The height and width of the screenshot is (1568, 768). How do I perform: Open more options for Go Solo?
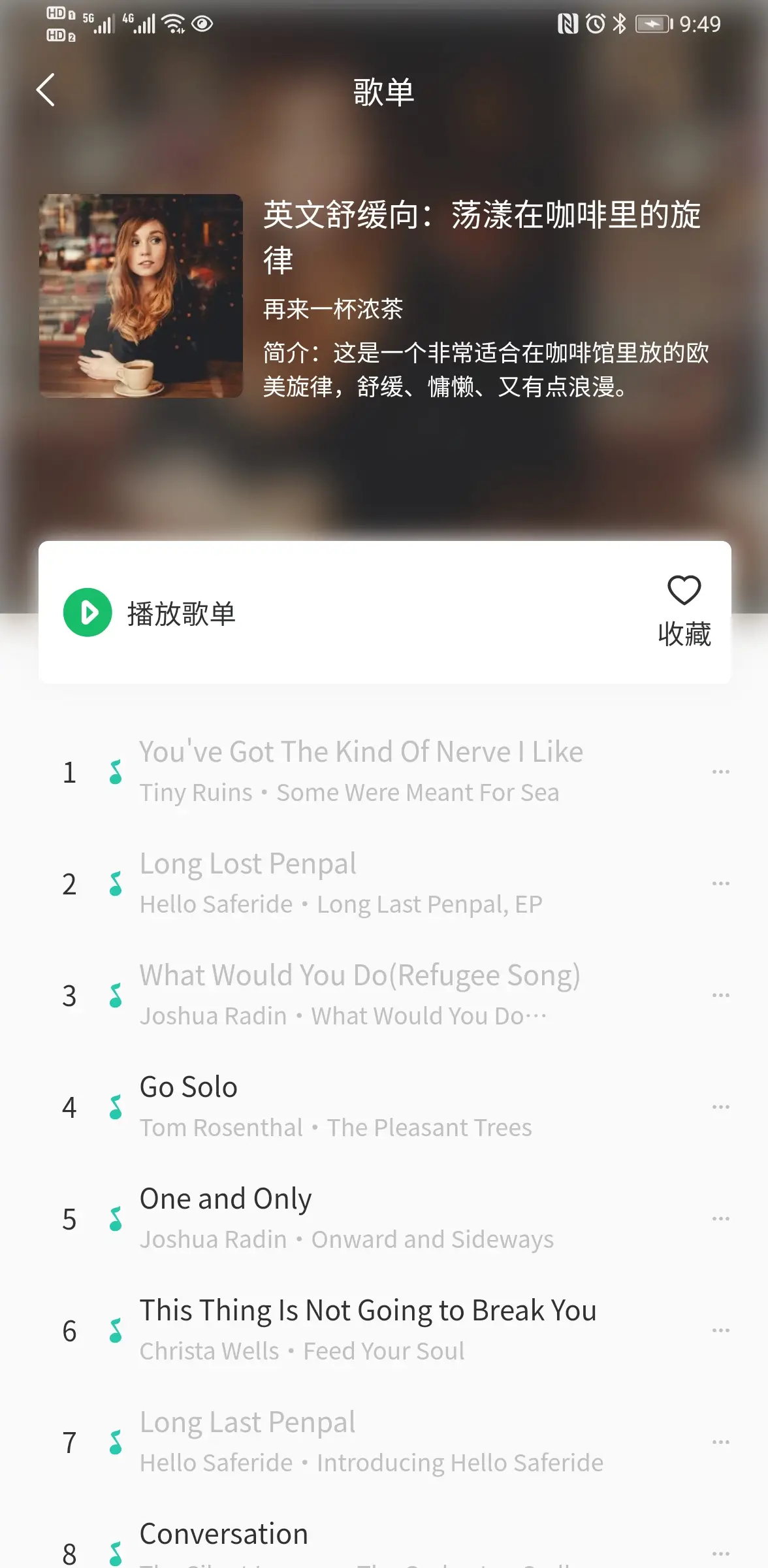(x=720, y=1107)
